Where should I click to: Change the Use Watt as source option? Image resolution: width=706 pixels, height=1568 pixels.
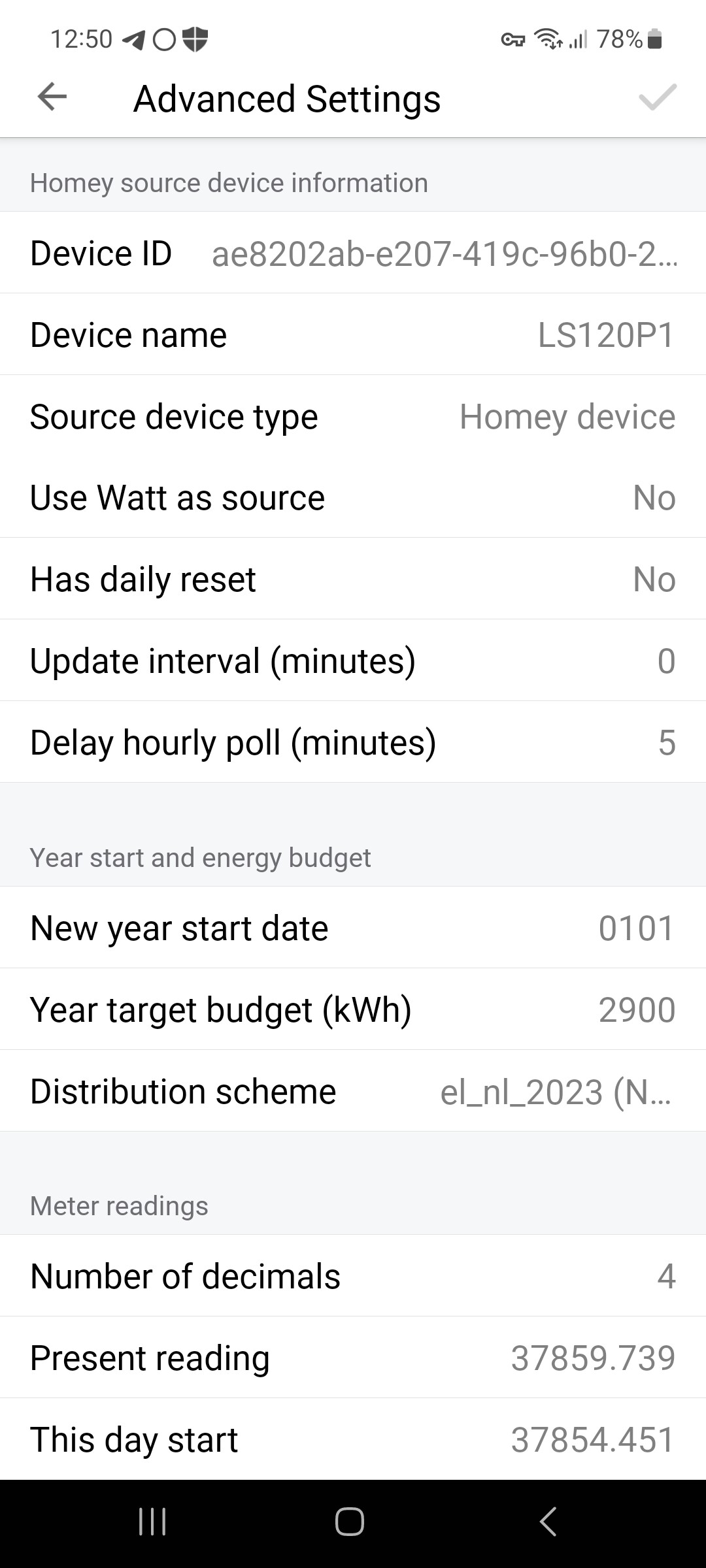click(x=353, y=498)
